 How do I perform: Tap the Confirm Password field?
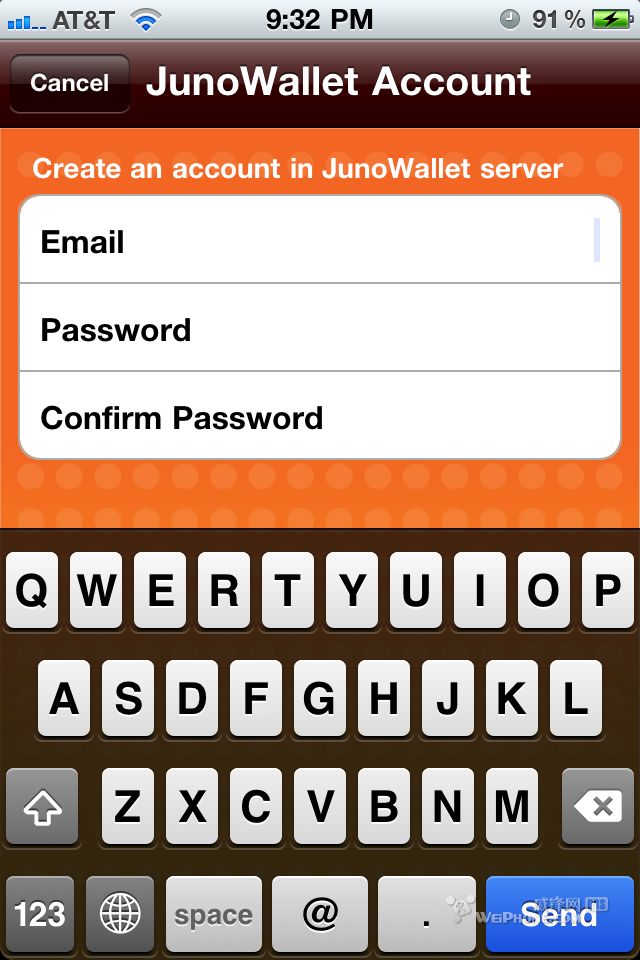point(320,416)
